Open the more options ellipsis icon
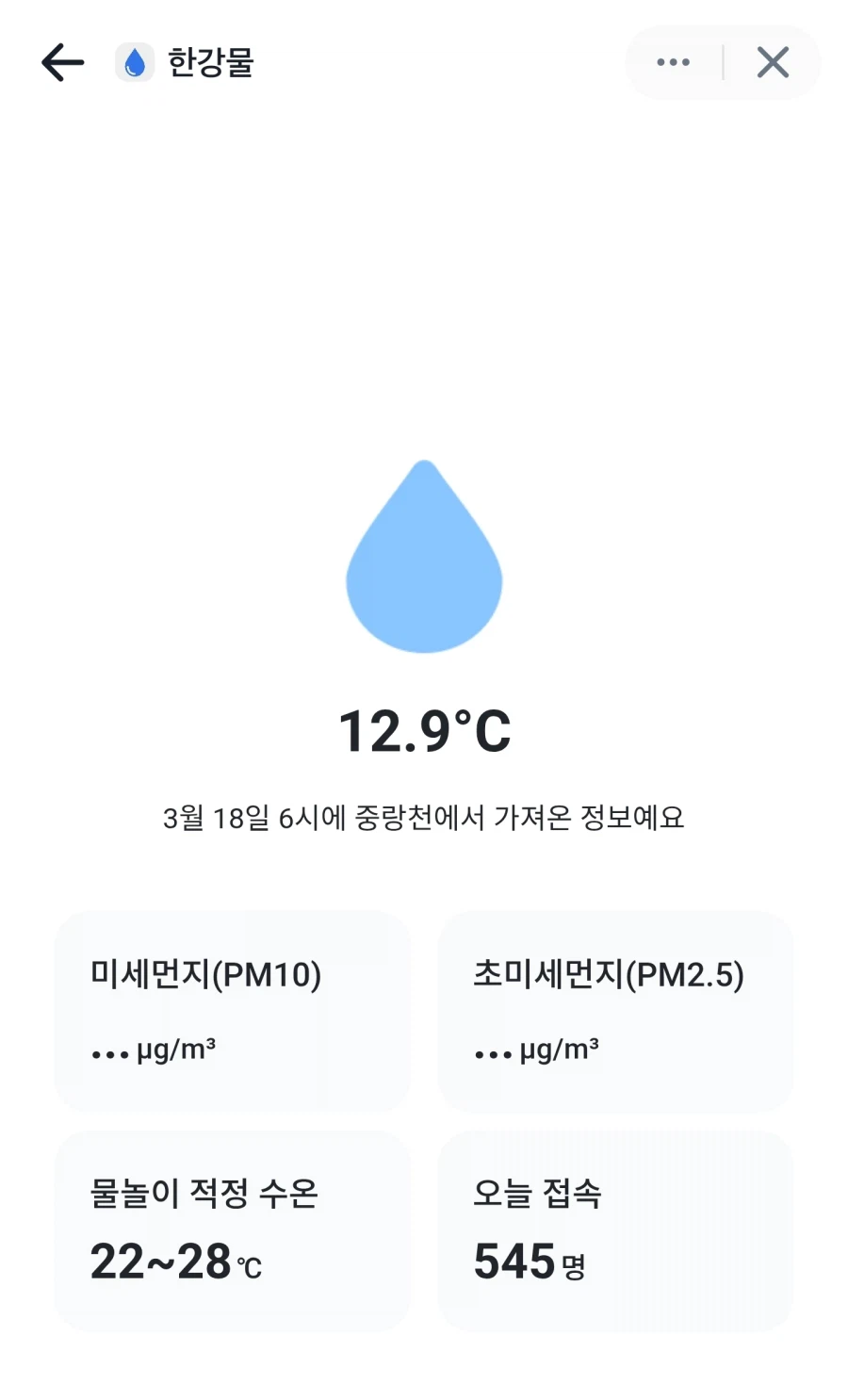The height and width of the screenshot is (1400, 848). tap(673, 62)
